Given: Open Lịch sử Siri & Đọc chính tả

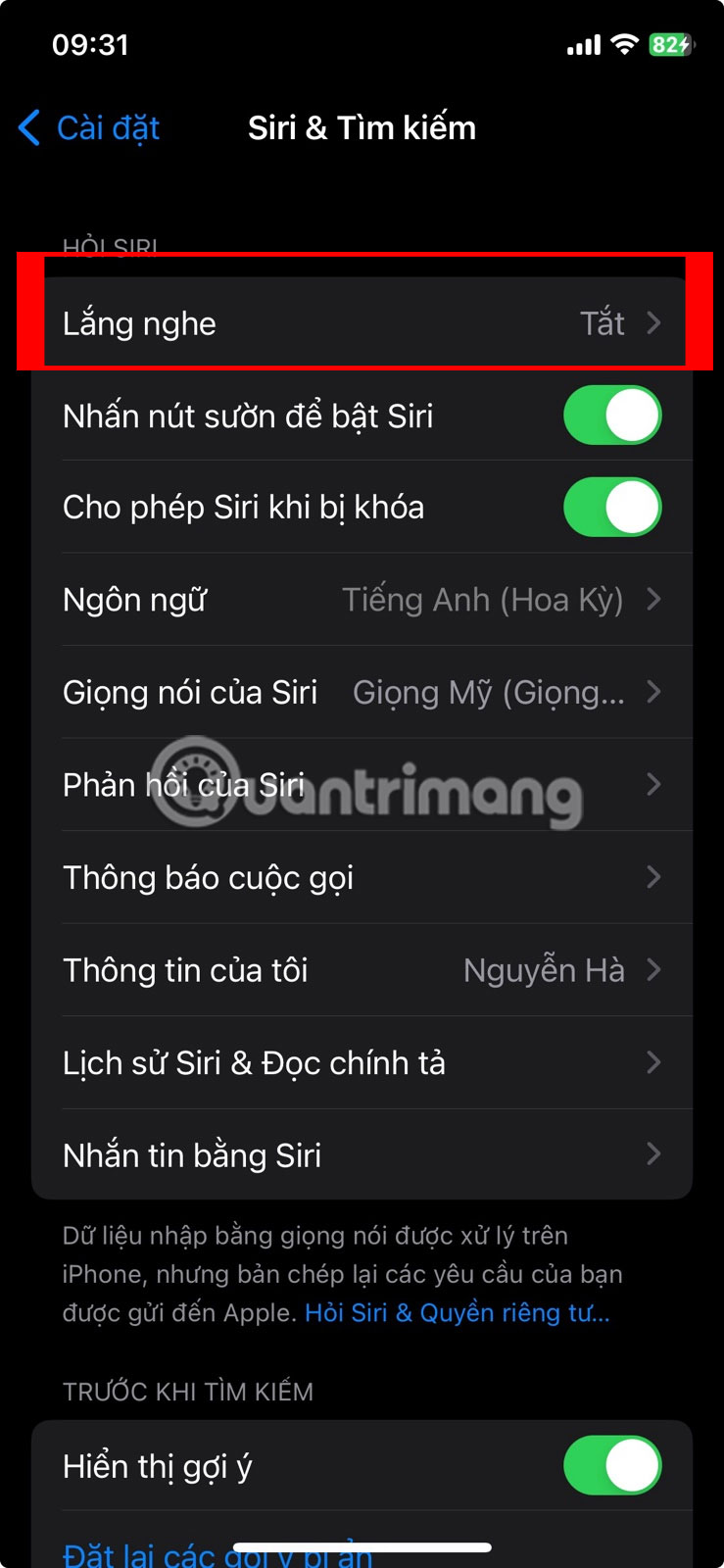Looking at the screenshot, I should pos(362,1063).
